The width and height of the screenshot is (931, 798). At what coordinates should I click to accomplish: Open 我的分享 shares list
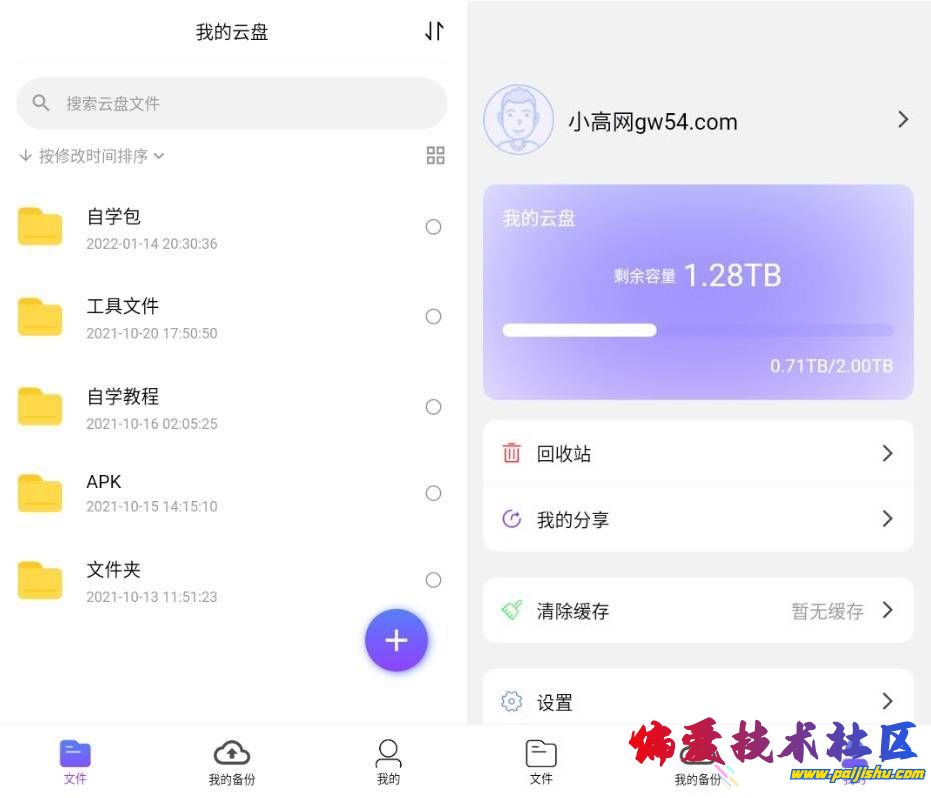tap(697, 519)
